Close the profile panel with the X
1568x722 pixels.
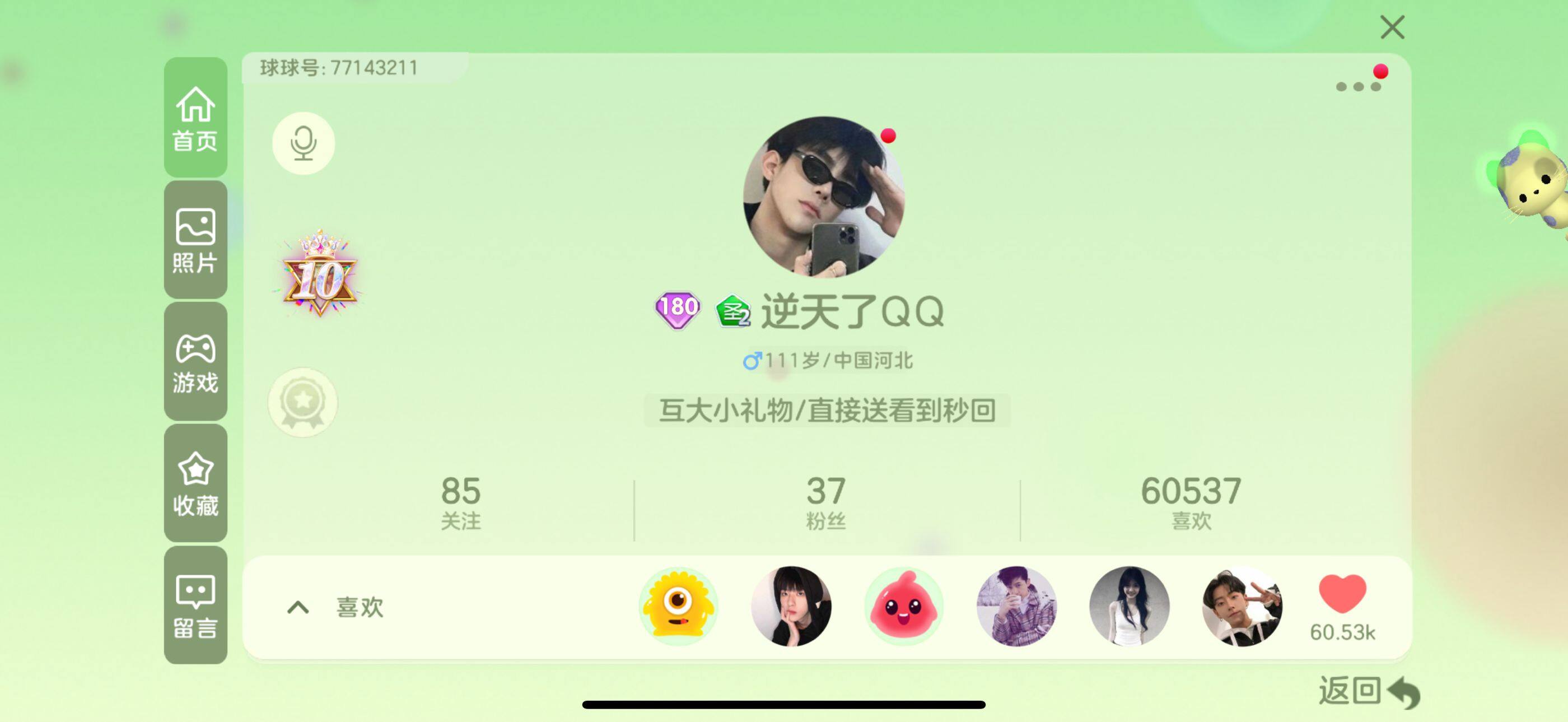point(1392,27)
